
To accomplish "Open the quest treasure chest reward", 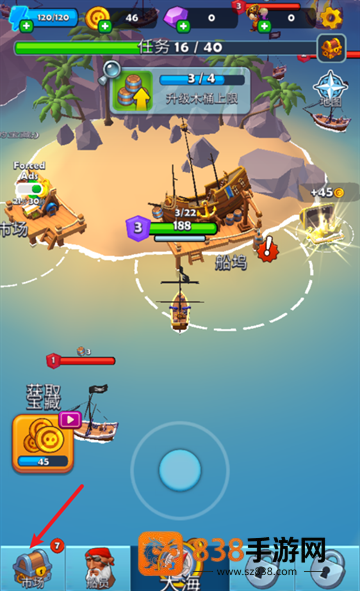I will click(x=331, y=48).
